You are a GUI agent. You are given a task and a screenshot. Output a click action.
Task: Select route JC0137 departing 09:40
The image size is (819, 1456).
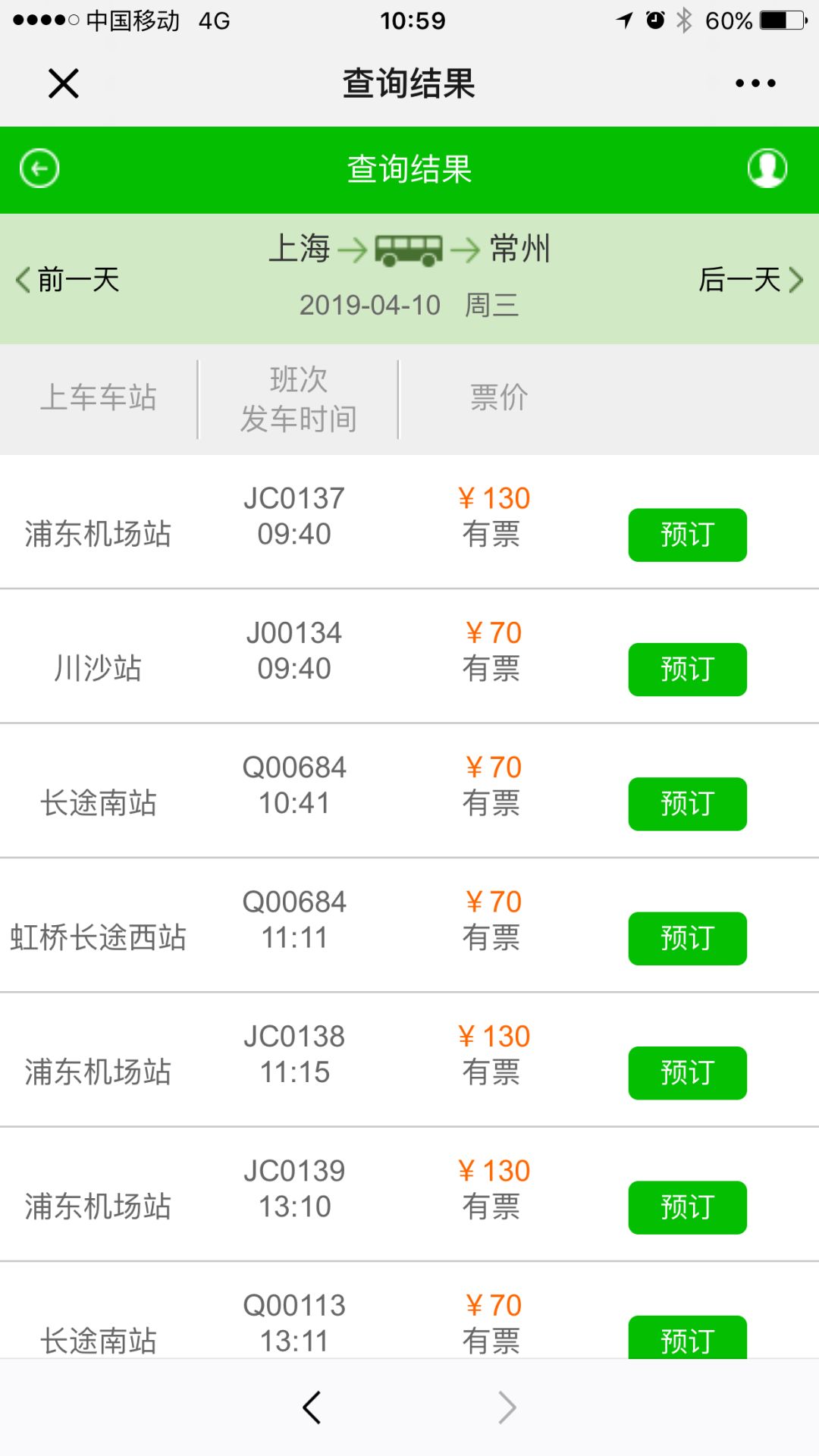pos(295,516)
